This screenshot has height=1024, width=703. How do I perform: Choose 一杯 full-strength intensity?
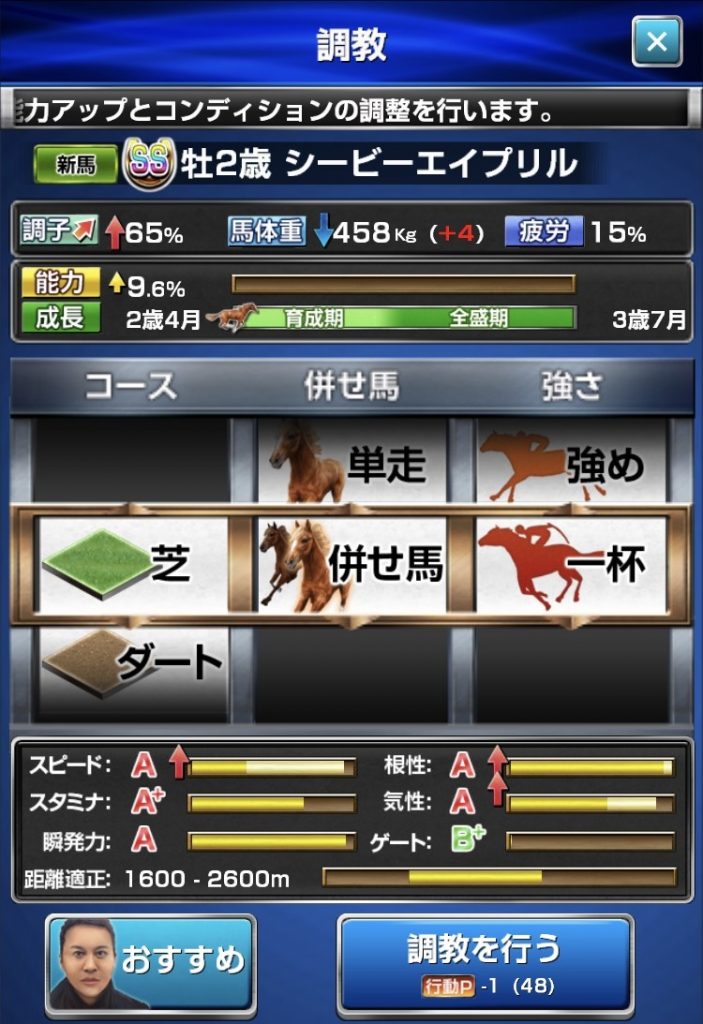571,565
